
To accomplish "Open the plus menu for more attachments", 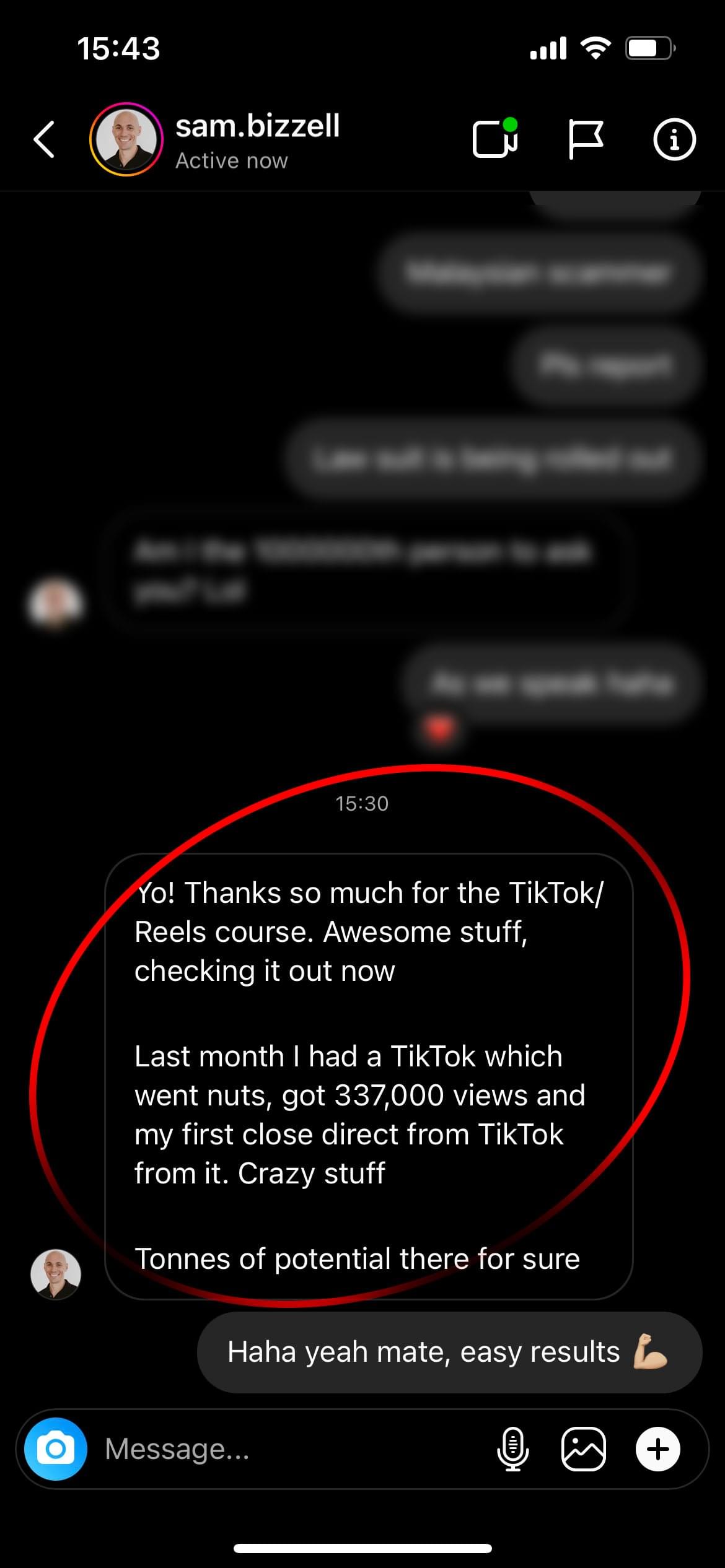I will [x=657, y=1449].
